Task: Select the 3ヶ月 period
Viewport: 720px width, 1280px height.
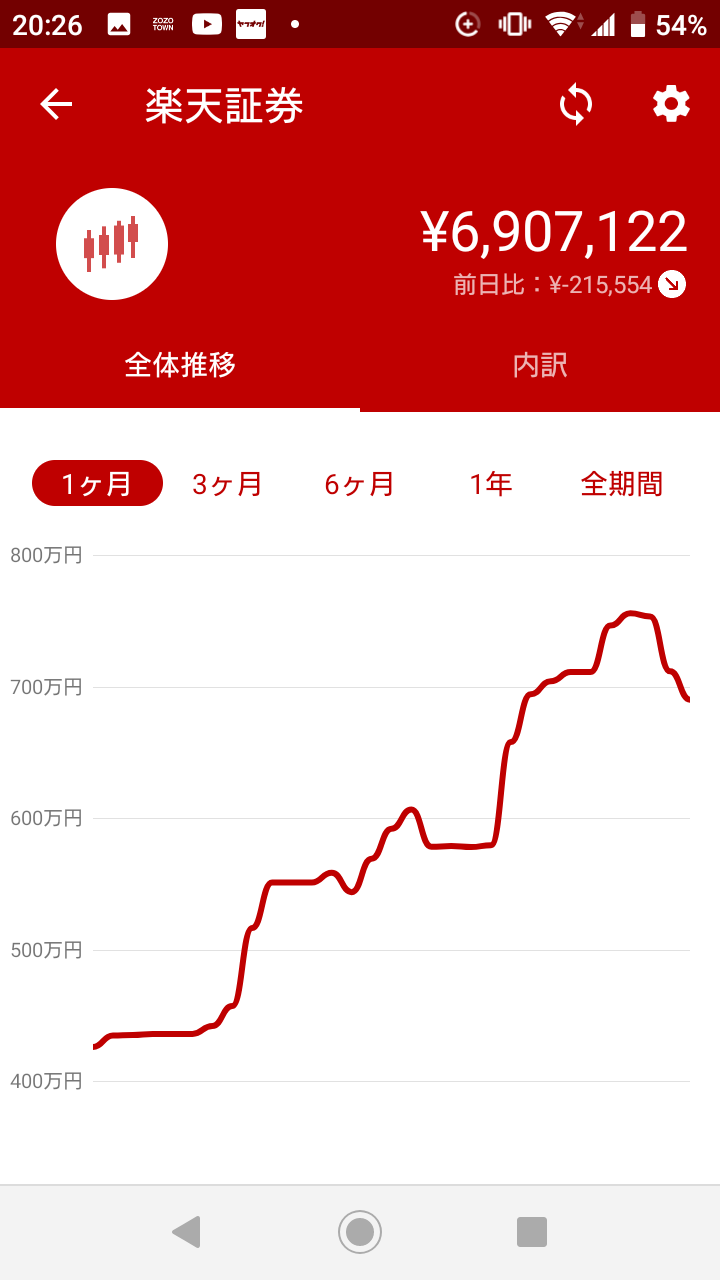Action: [228, 484]
